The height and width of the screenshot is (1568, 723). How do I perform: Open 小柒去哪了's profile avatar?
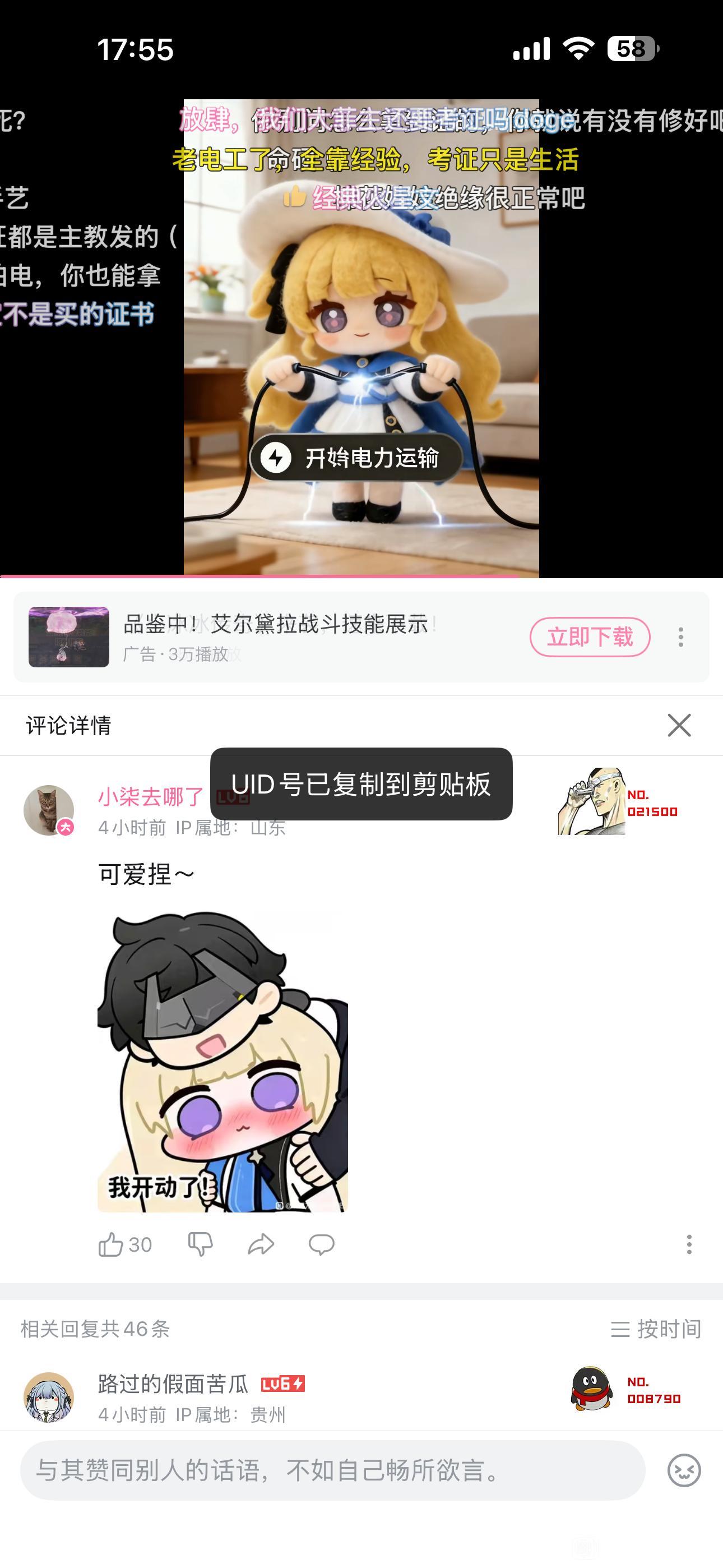49,810
